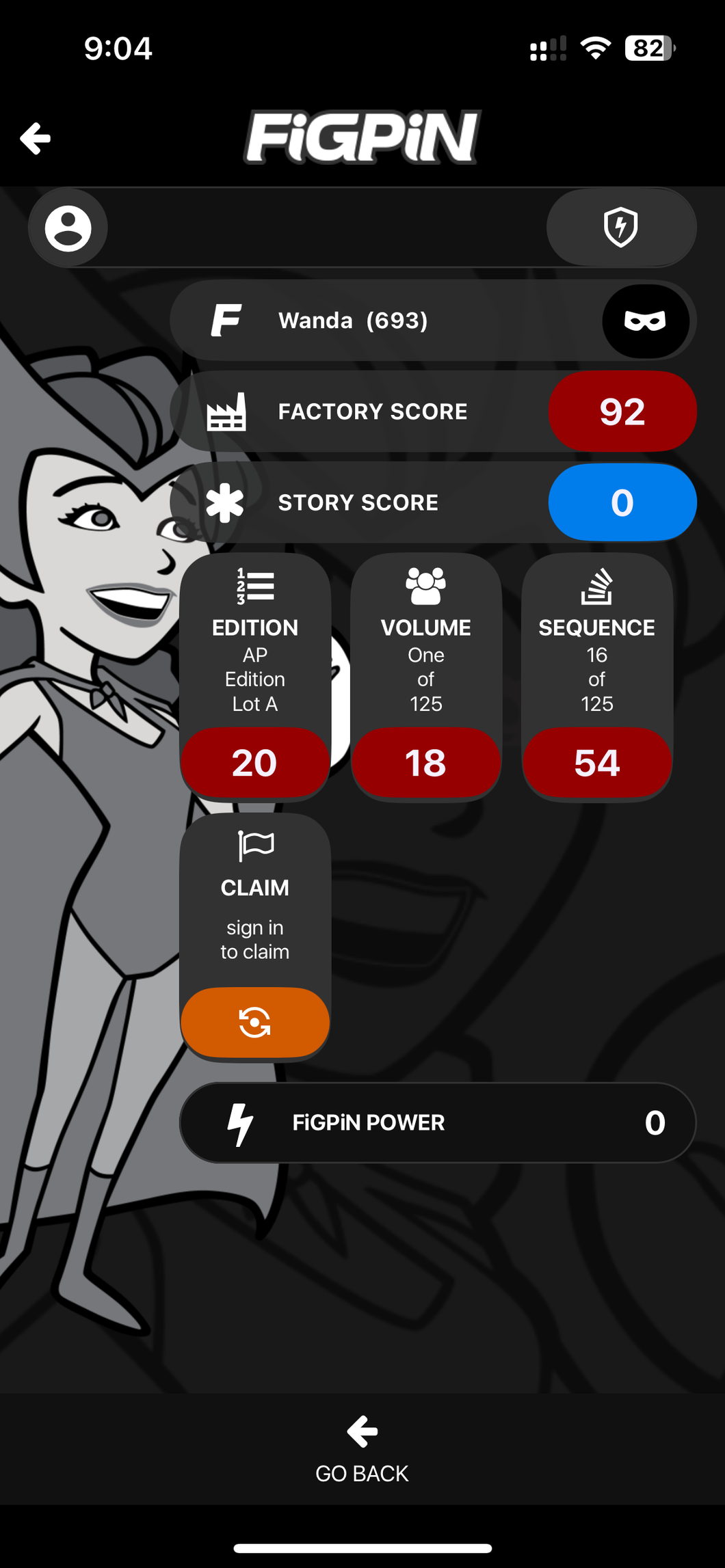Open the user profile icon

click(x=68, y=228)
